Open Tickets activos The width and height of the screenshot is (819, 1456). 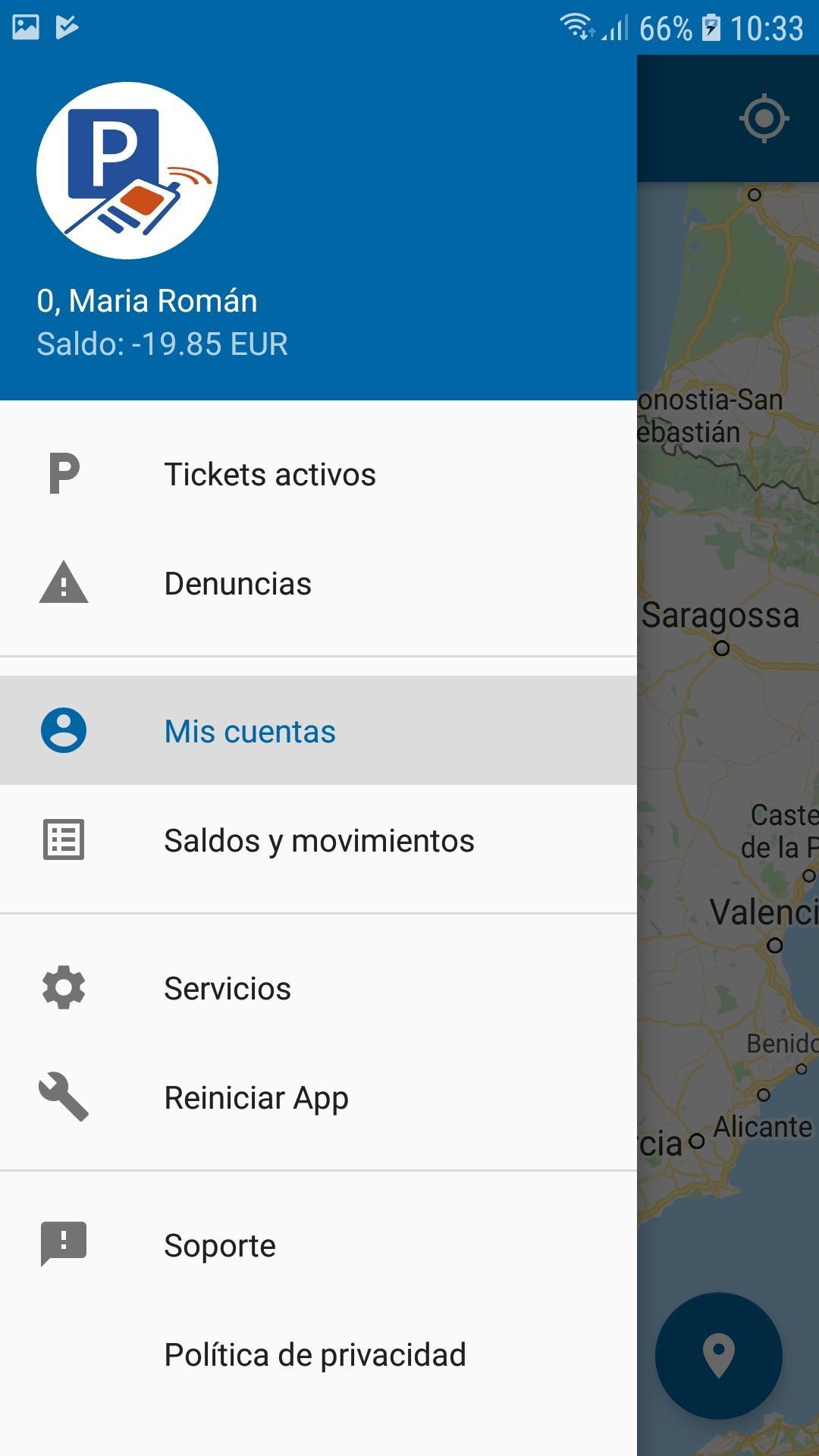[x=318, y=474]
